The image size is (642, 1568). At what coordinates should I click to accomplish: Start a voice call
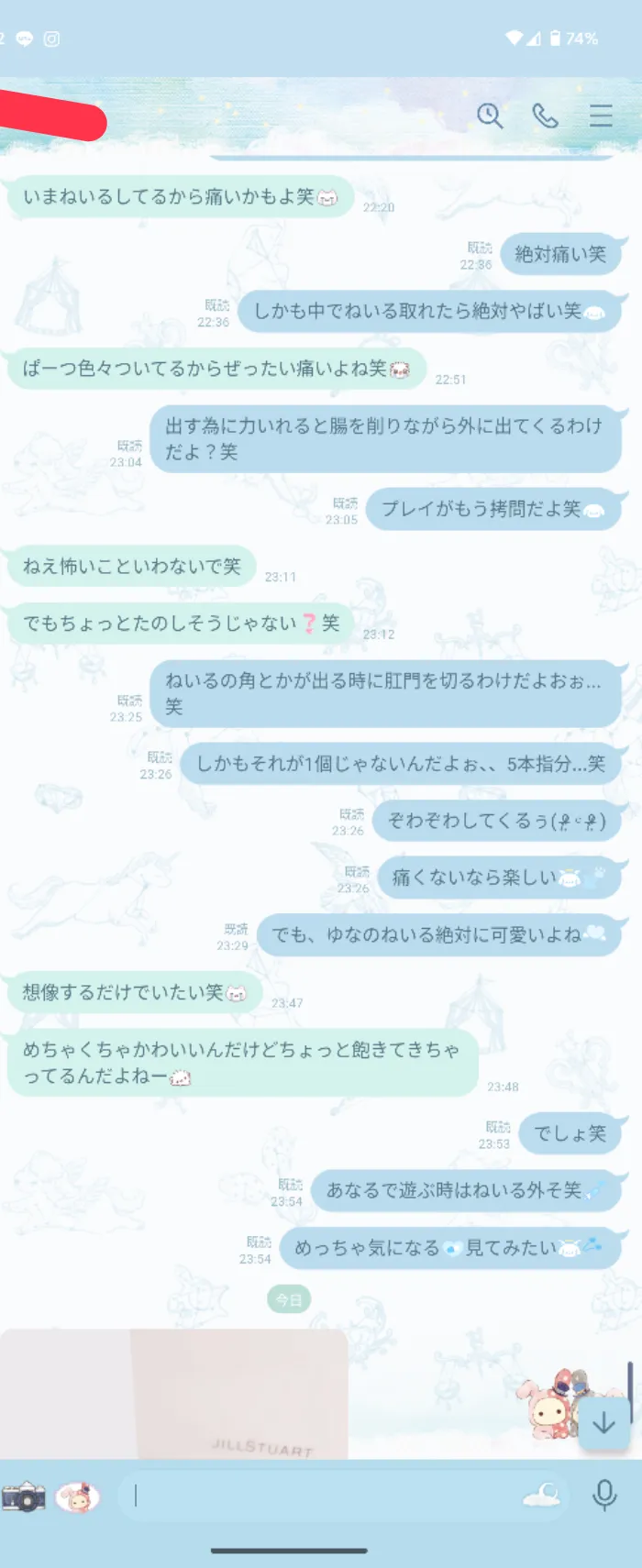point(545,116)
